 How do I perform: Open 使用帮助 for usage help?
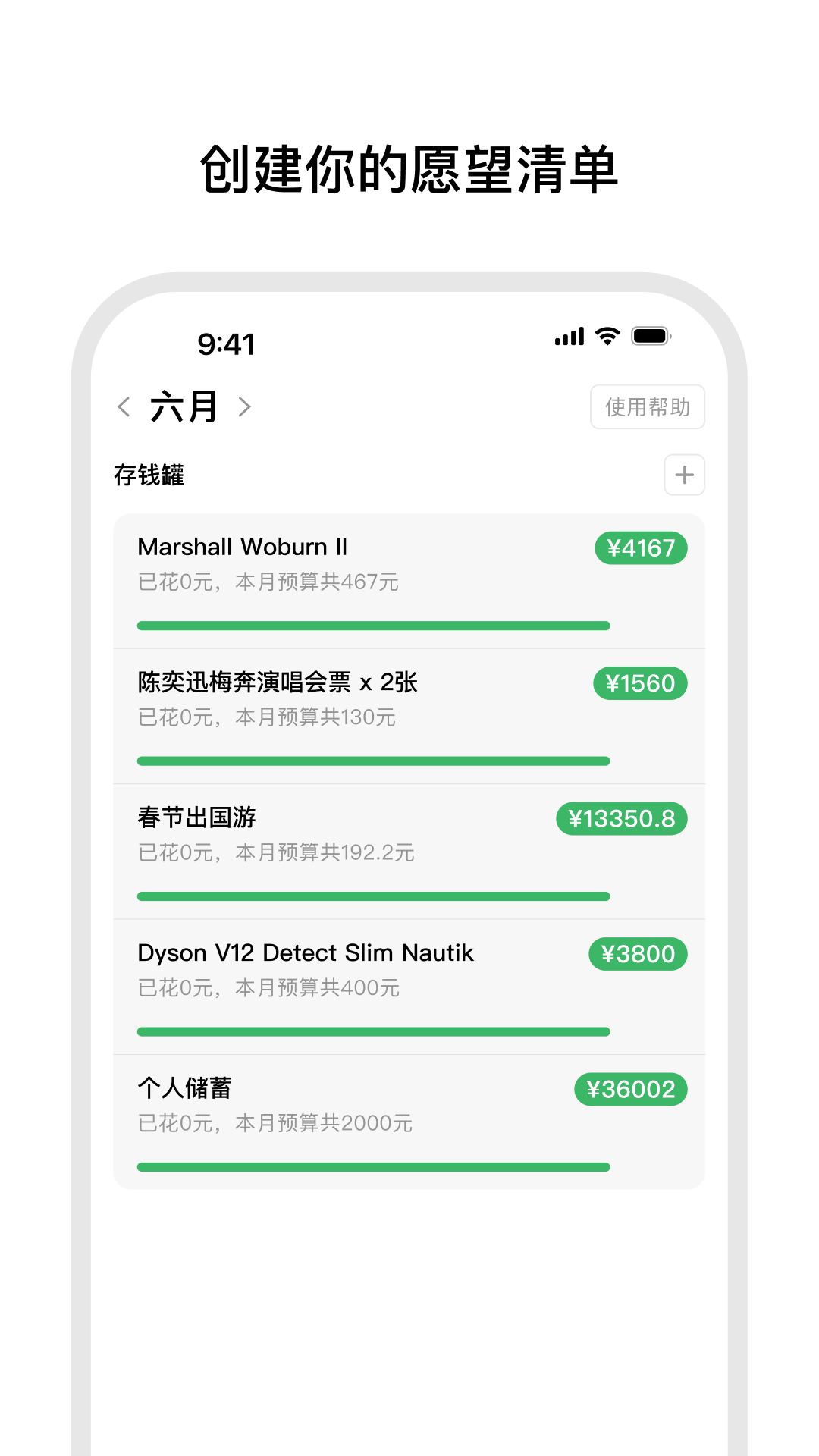click(x=647, y=406)
